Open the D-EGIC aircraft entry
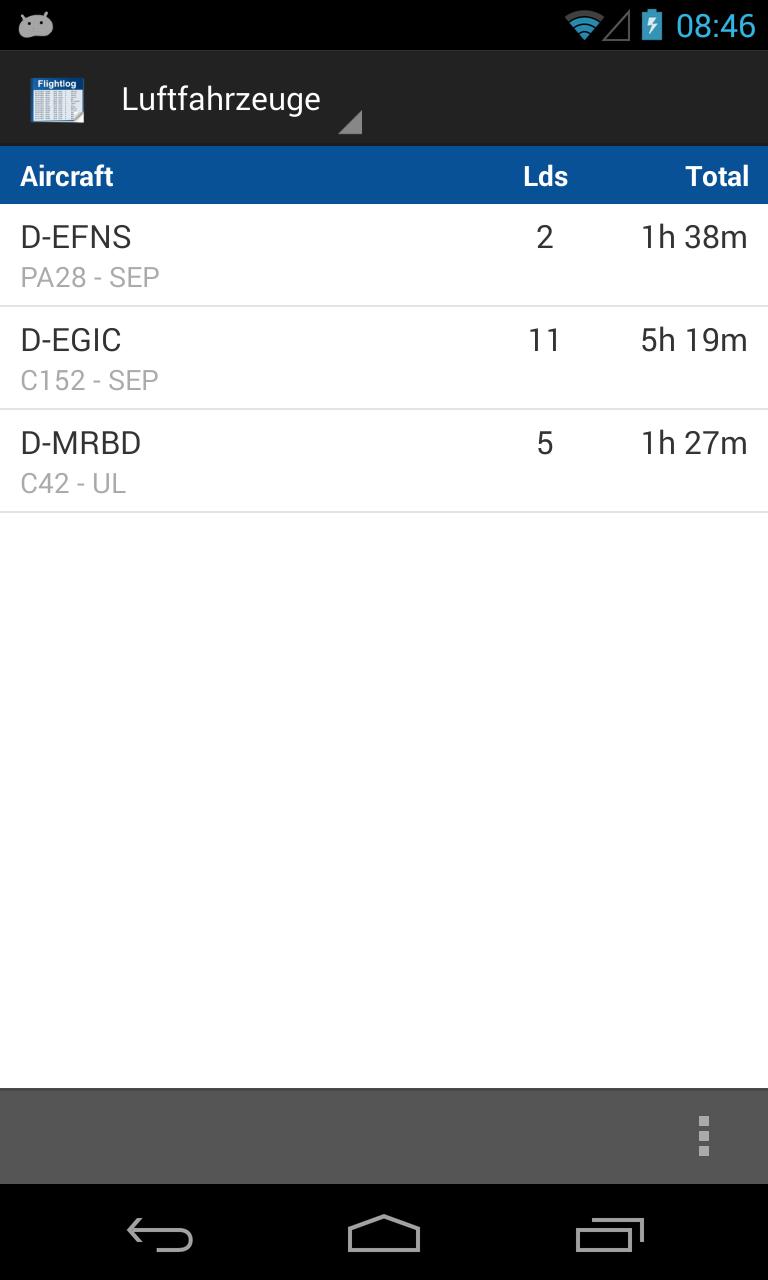768x1280 pixels. (384, 359)
